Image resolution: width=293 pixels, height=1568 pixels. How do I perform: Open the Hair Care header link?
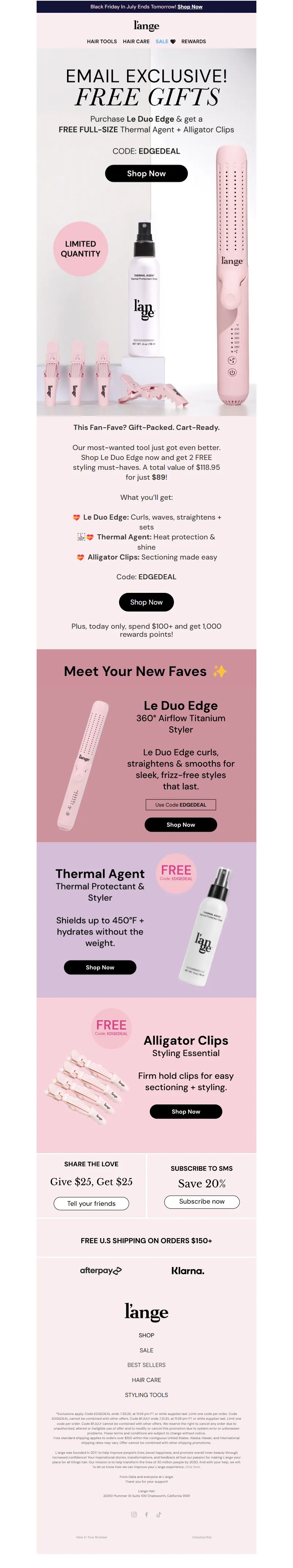click(x=136, y=41)
